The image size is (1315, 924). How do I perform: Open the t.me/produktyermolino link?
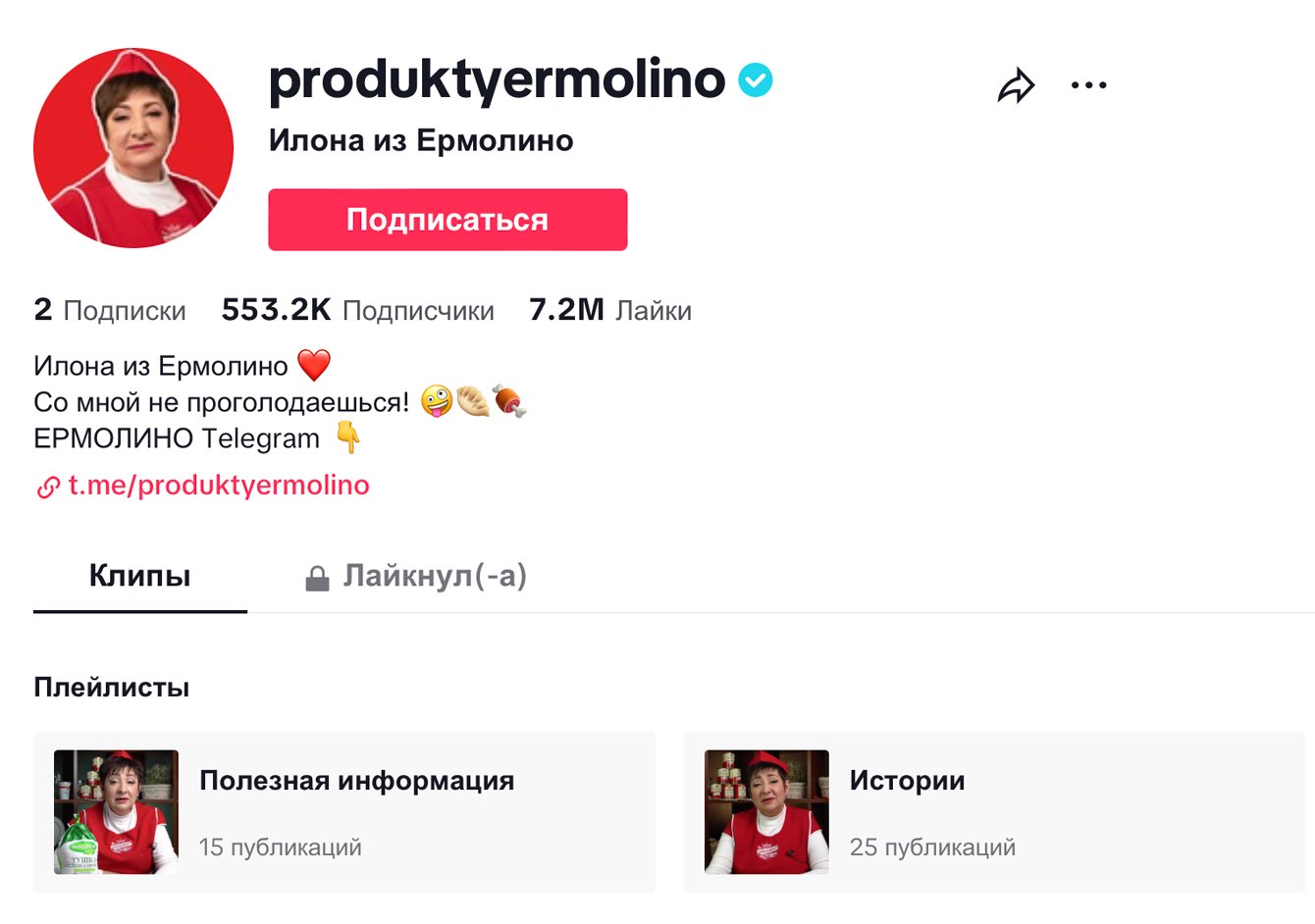[218, 486]
